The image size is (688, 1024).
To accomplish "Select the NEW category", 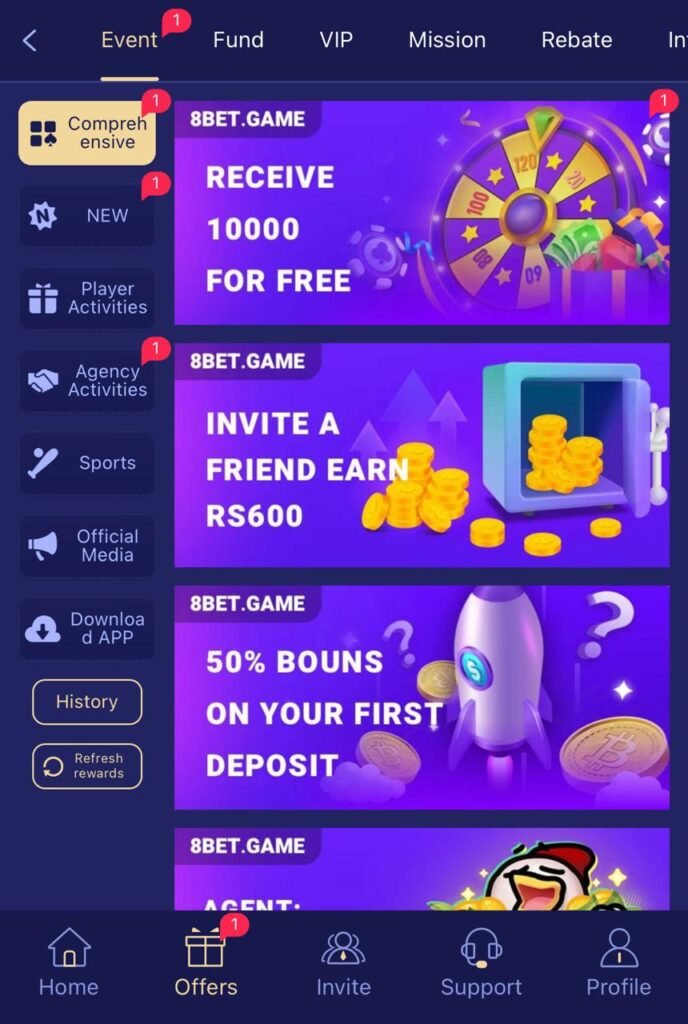I will point(87,215).
